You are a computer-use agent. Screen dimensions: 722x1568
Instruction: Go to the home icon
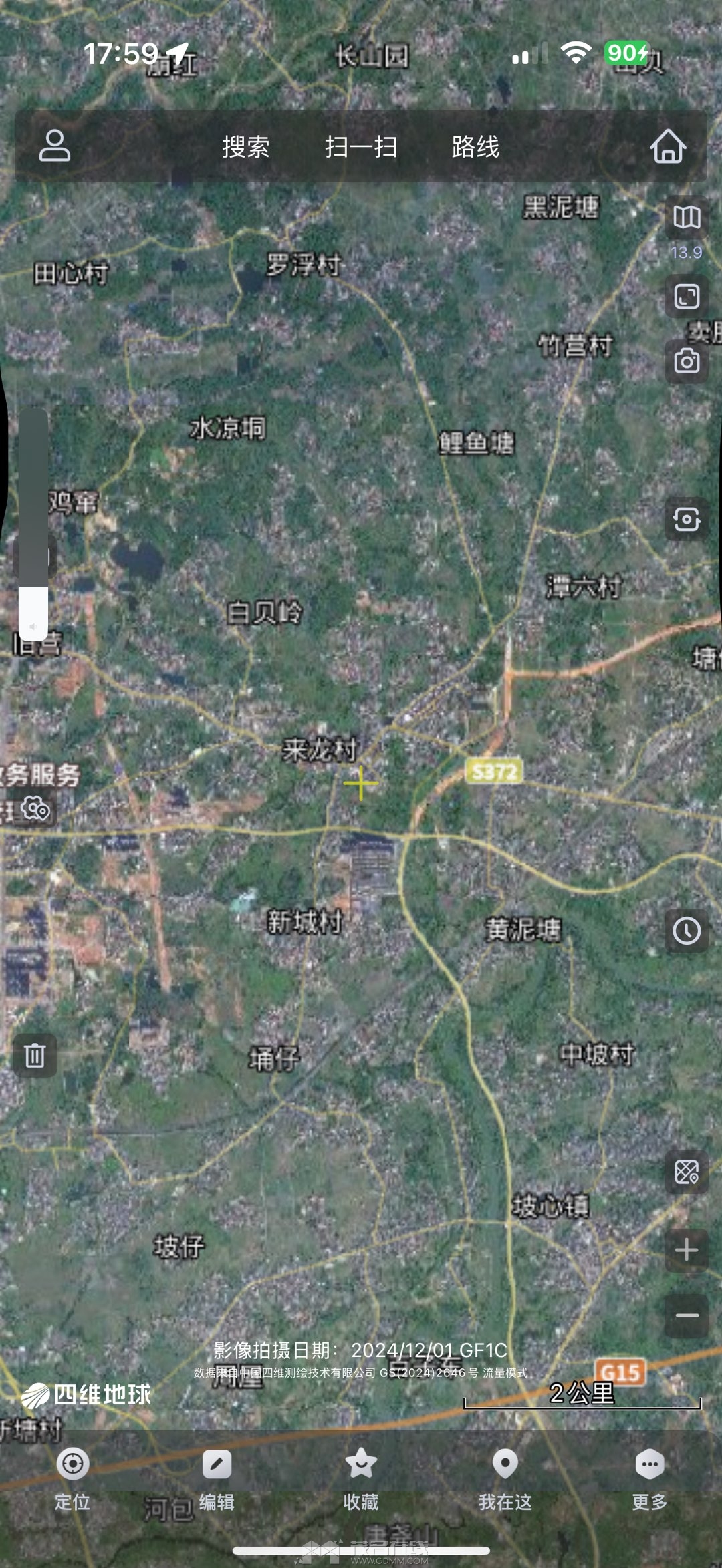(x=668, y=147)
